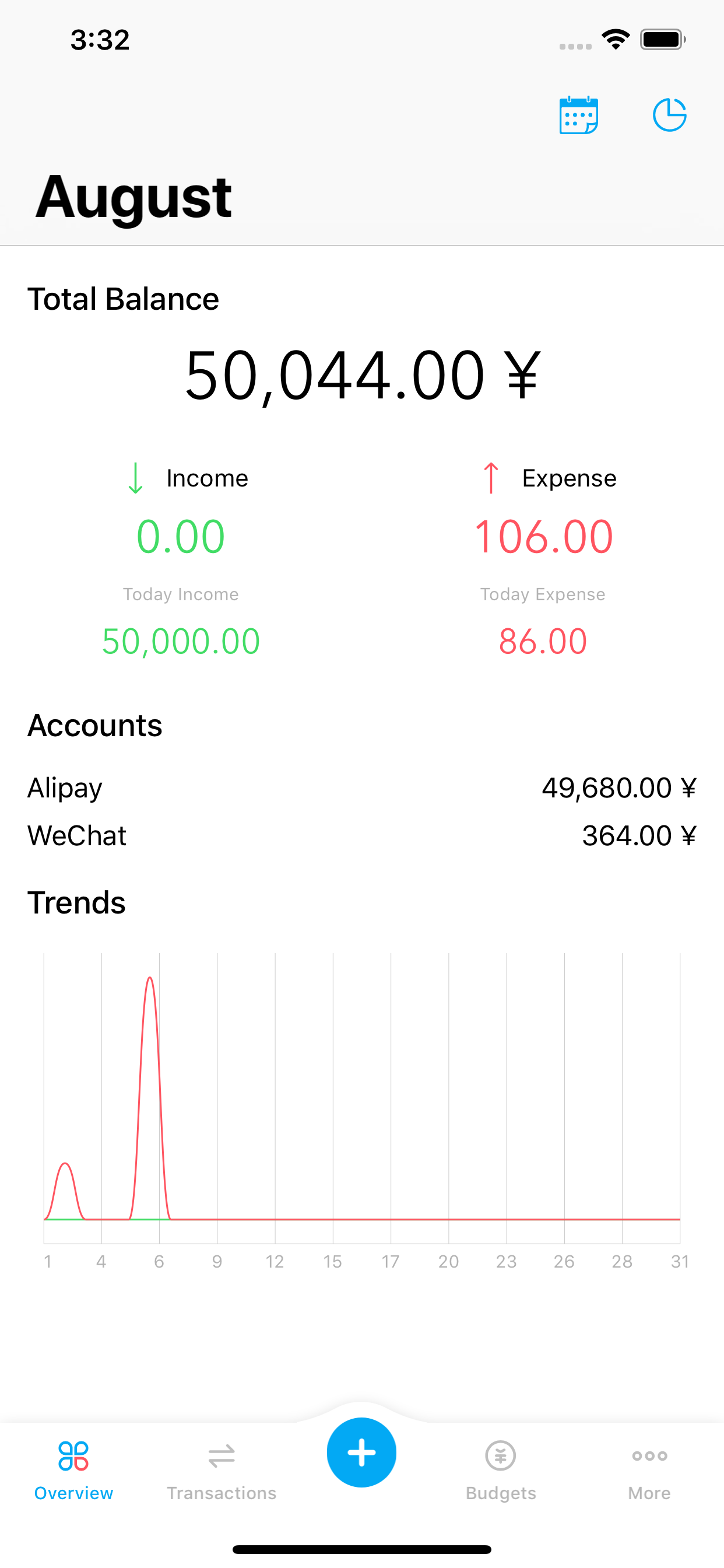
Task: Select the Alipay account row
Action: click(x=361, y=787)
